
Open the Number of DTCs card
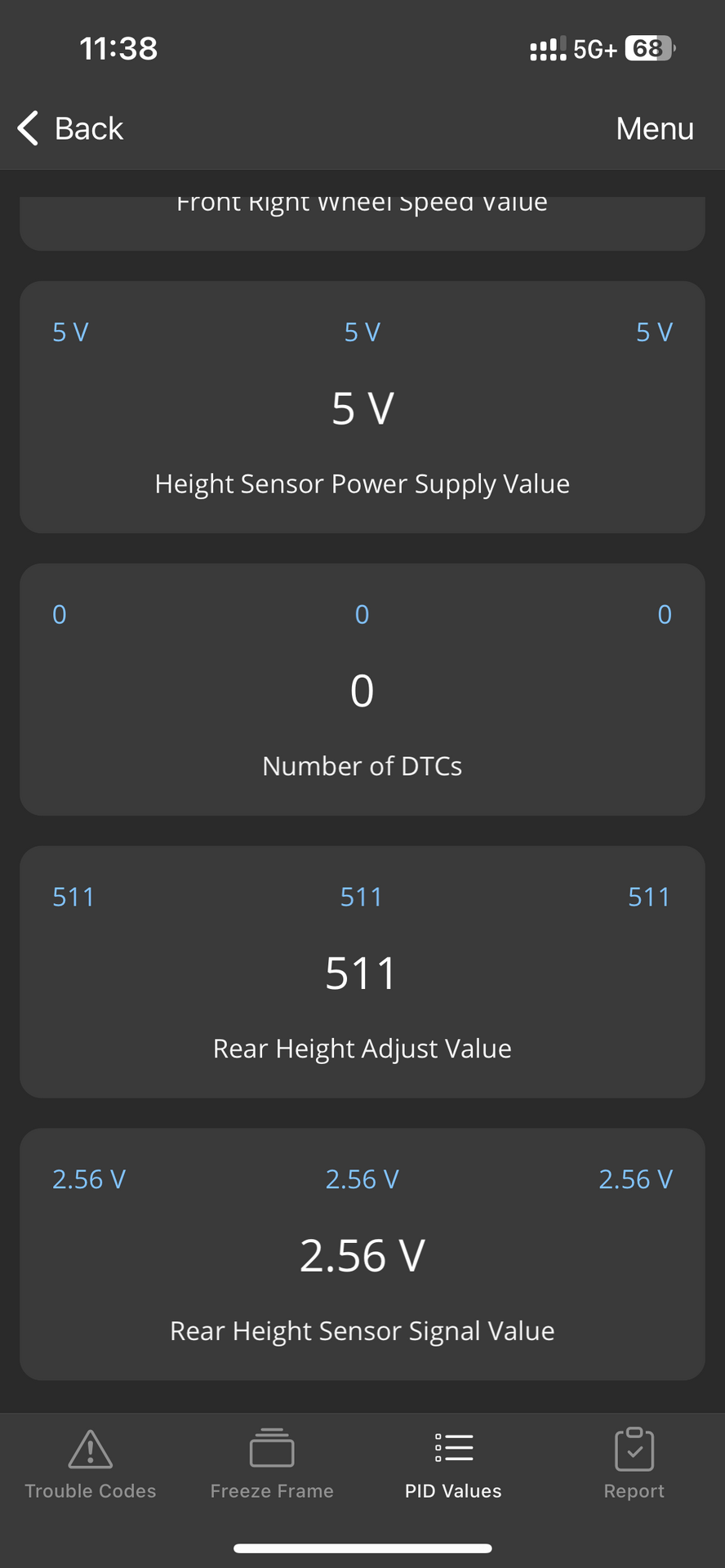click(362, 689)
